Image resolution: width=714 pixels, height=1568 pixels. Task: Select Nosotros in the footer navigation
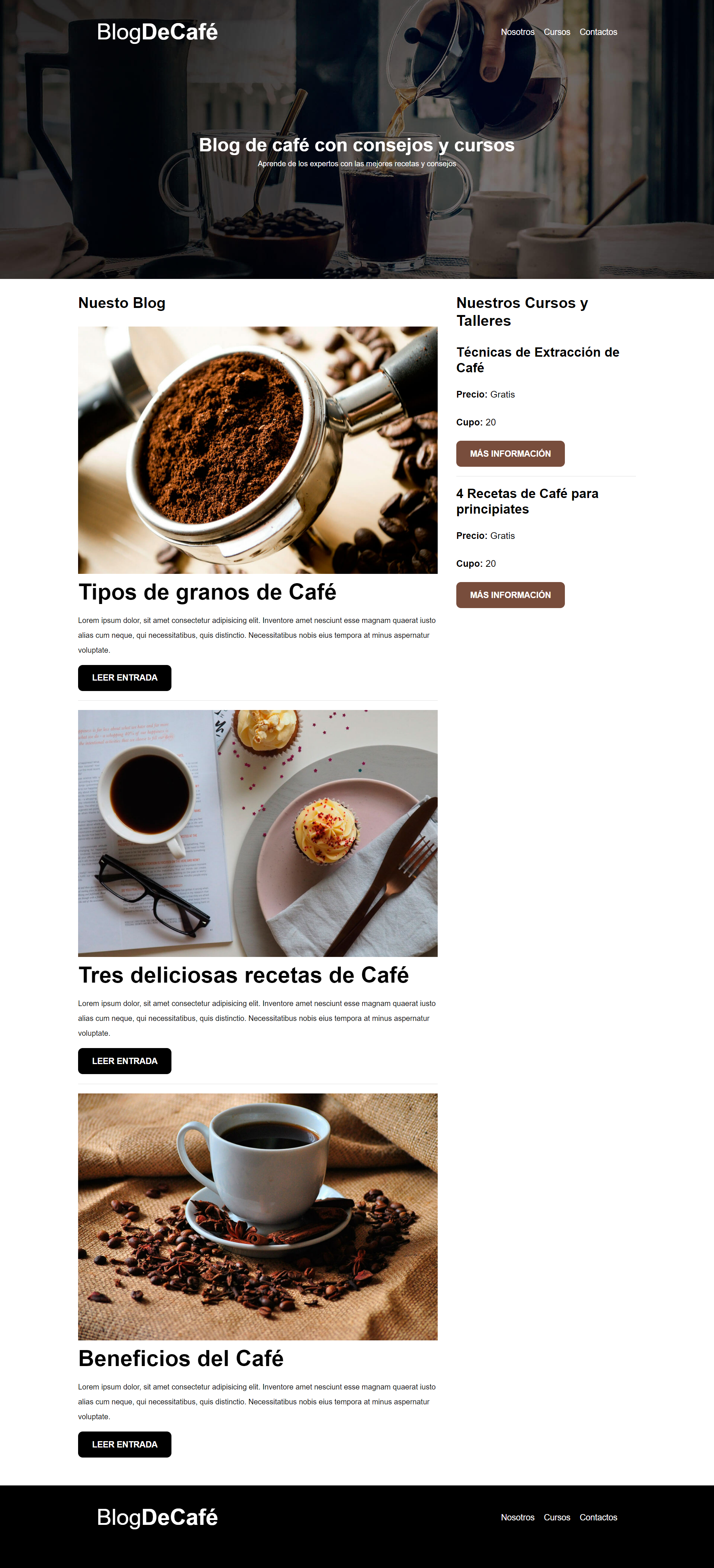tap(517, 1517)
